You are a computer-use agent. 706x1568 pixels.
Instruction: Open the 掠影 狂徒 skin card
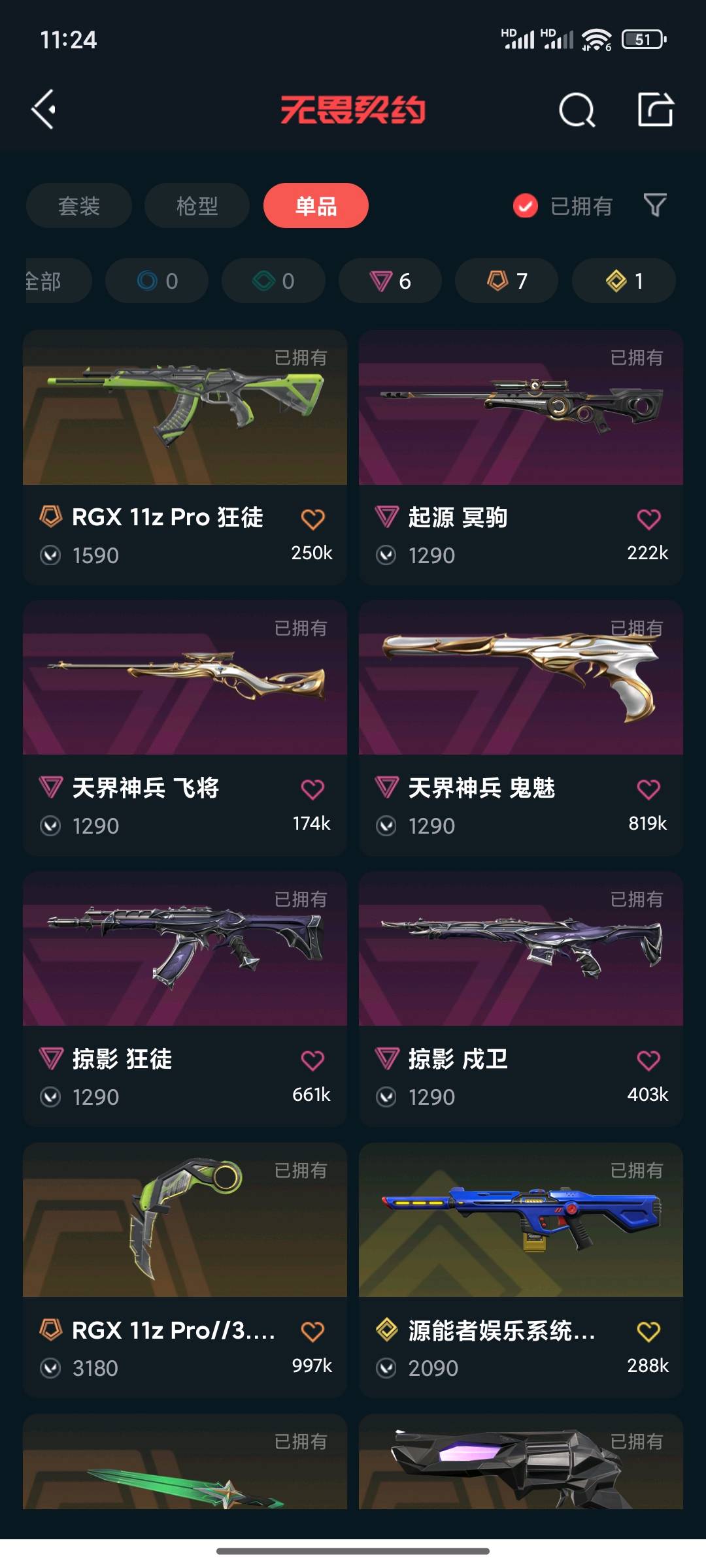(185, 998)
